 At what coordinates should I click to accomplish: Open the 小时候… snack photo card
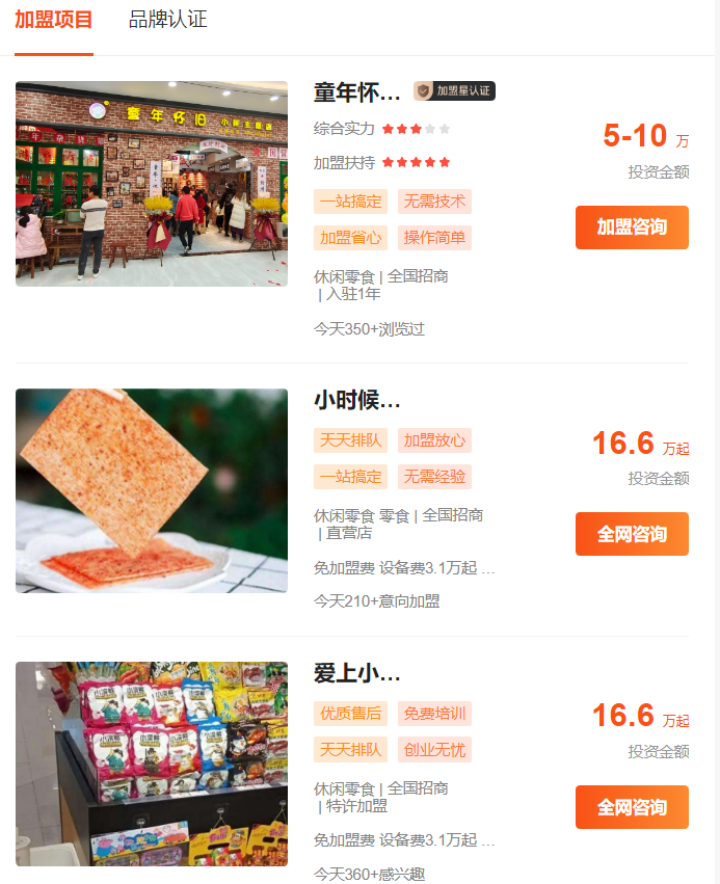pyautogui.click(x=151, y=490)
